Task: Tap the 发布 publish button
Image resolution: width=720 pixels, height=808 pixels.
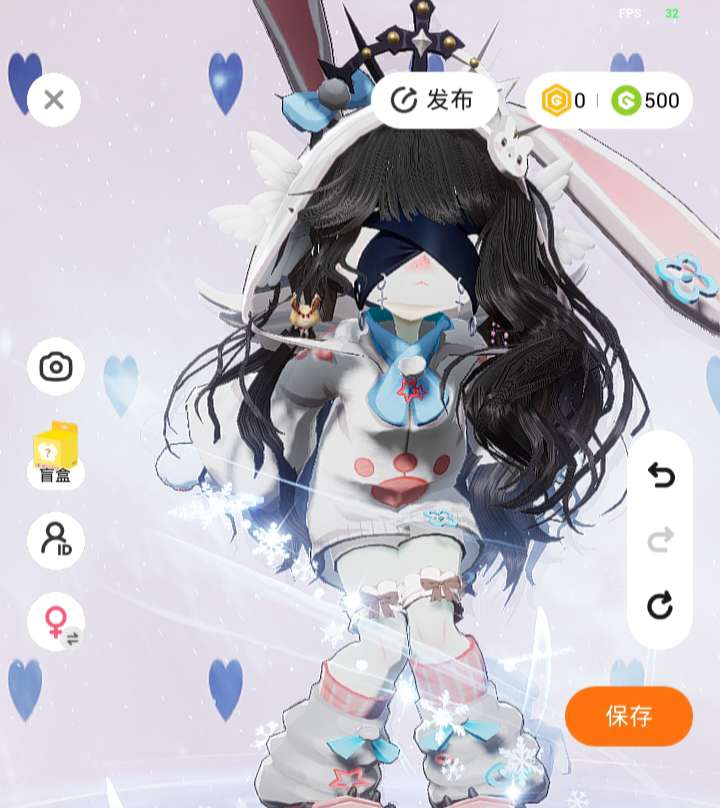Action: tap(435, 100)
